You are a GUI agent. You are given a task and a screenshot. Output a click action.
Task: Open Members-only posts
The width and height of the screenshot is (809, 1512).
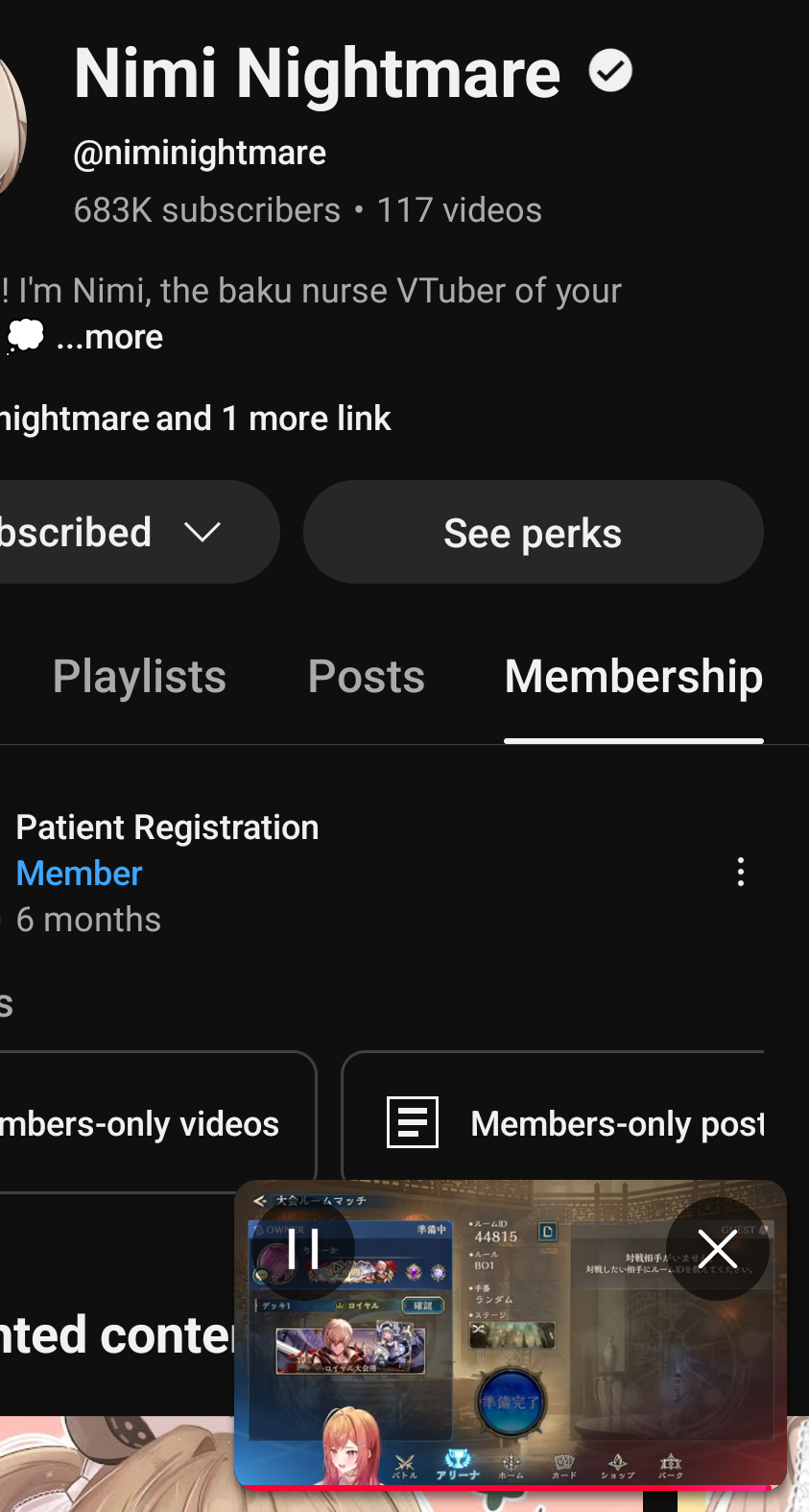click(566, 1122)
